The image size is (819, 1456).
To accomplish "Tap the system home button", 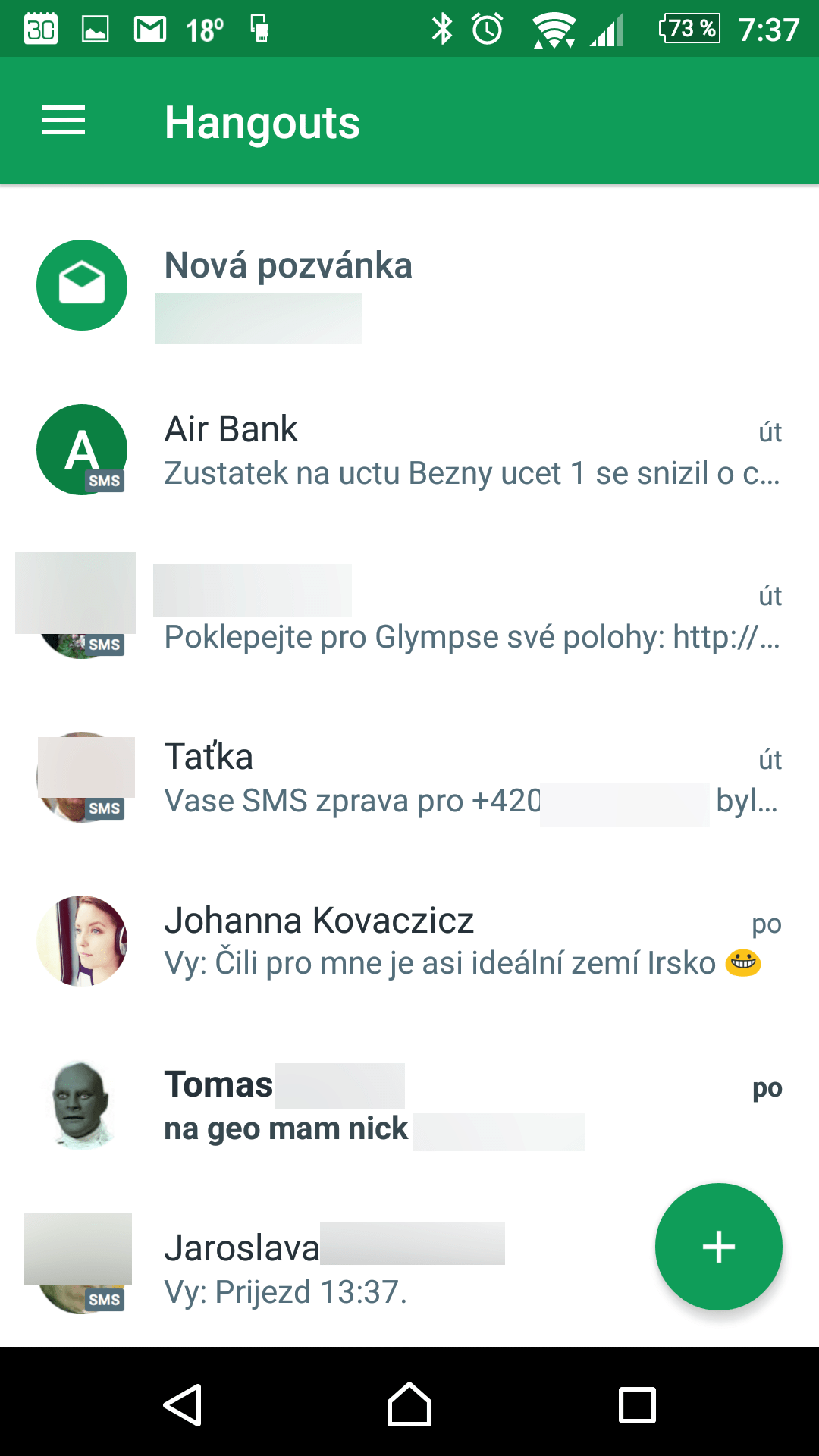I will 409,1404.
